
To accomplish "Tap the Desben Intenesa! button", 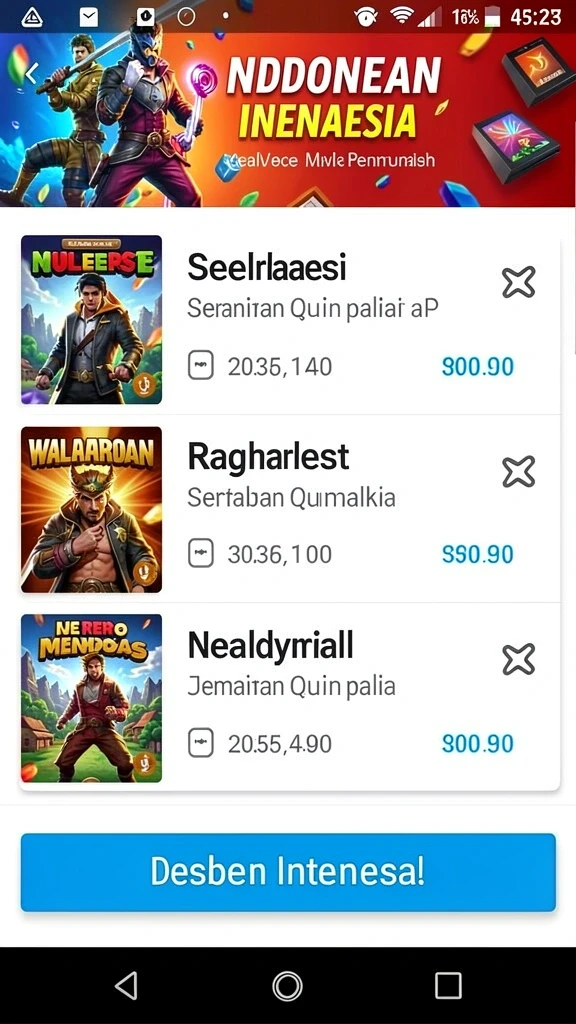I will (x=288, y=872).
